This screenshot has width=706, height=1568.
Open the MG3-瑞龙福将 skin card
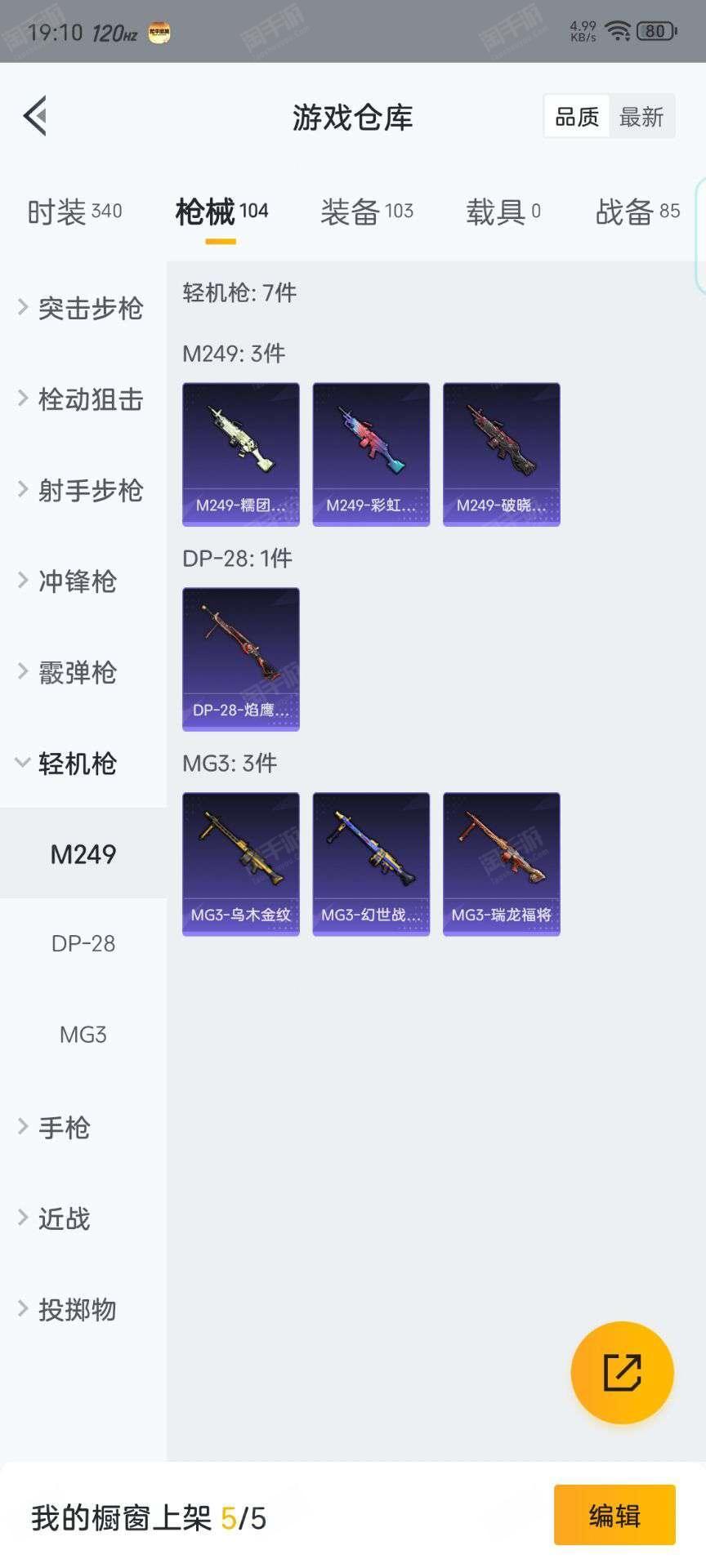click(501, 864)
